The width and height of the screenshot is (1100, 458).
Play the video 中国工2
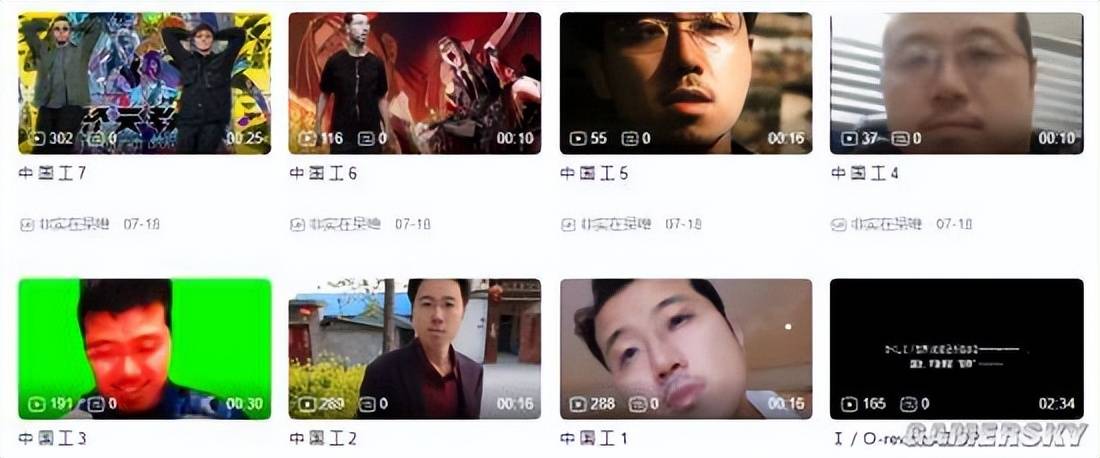pyautogui.click(x=415, y=348)
